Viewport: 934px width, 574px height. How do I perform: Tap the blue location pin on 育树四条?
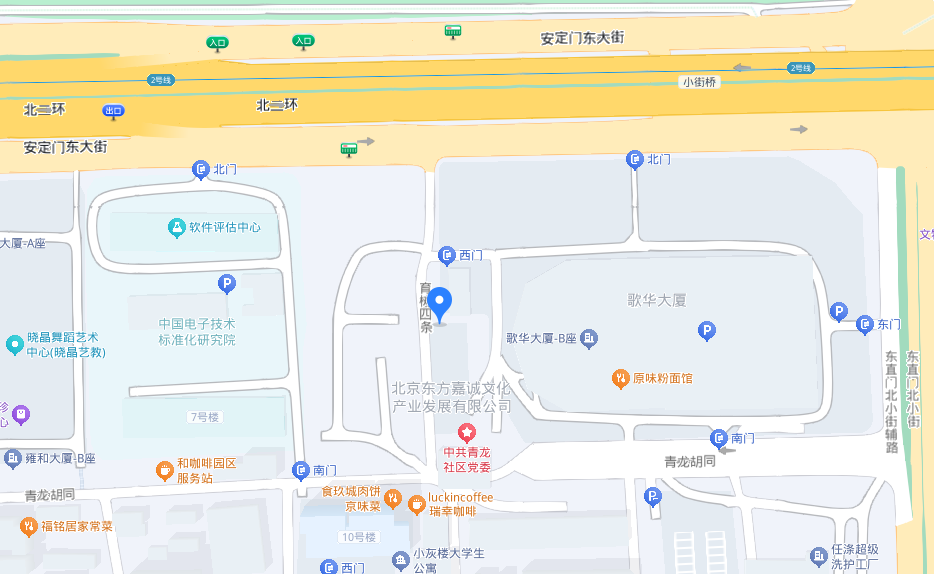pos(439,303)
